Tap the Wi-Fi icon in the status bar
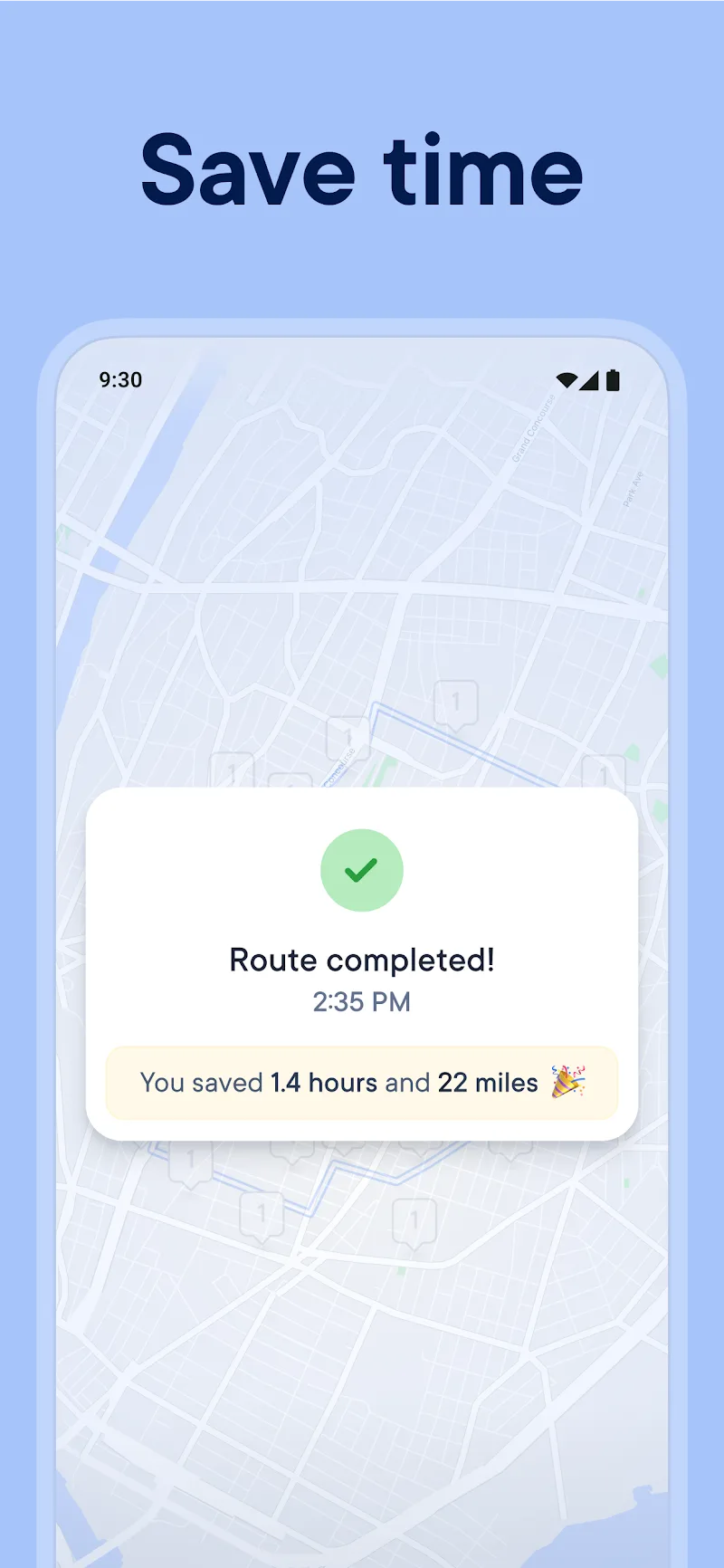The height and width of the screenshot is (1568, 724). coord(567,380)
